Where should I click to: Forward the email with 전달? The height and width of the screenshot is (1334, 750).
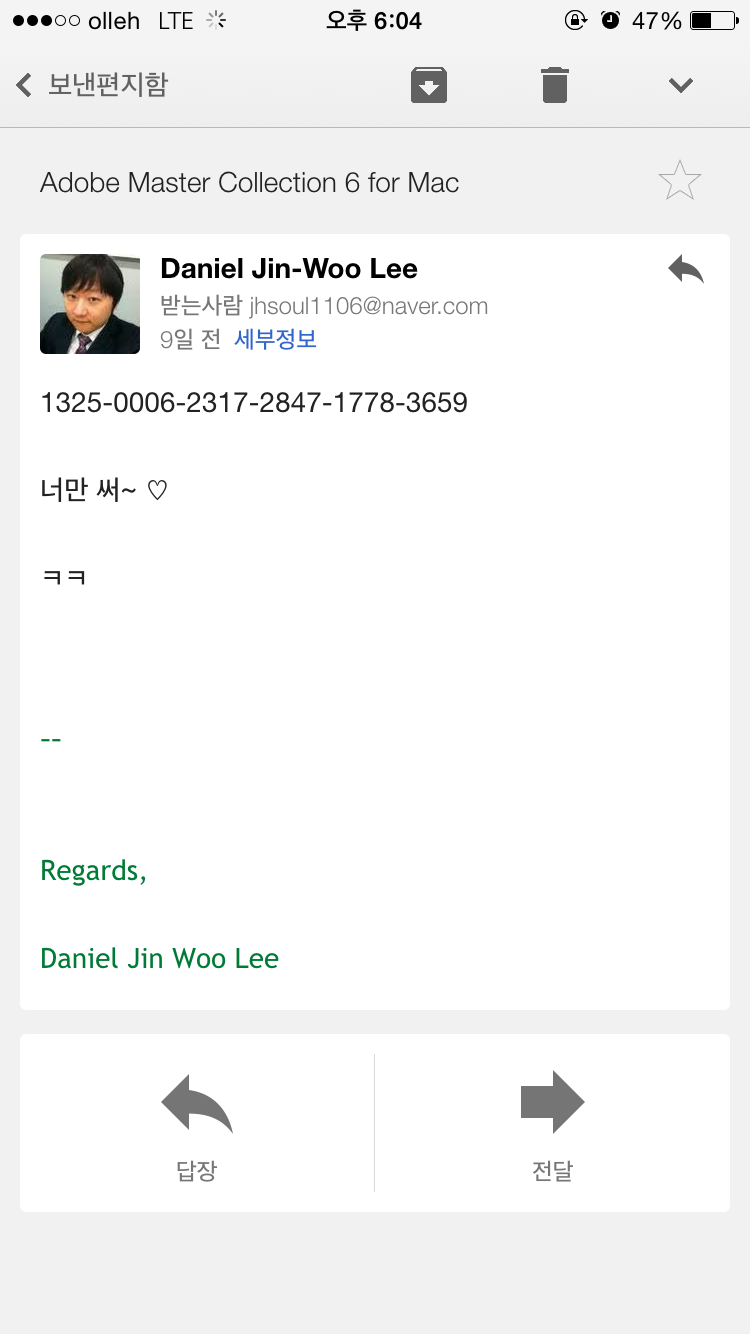coord(552,1123)
